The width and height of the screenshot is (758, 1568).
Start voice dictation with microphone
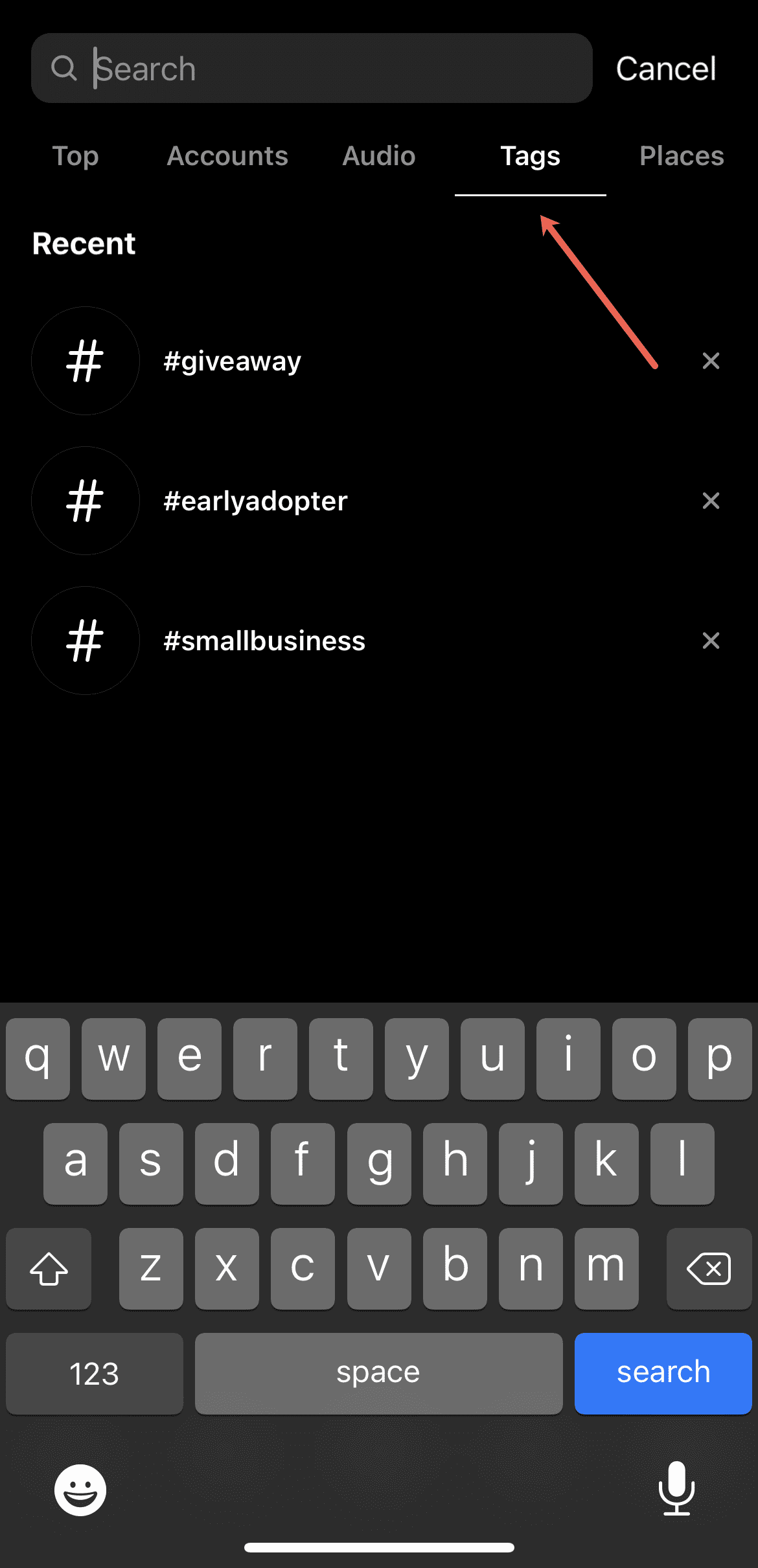676,1488
